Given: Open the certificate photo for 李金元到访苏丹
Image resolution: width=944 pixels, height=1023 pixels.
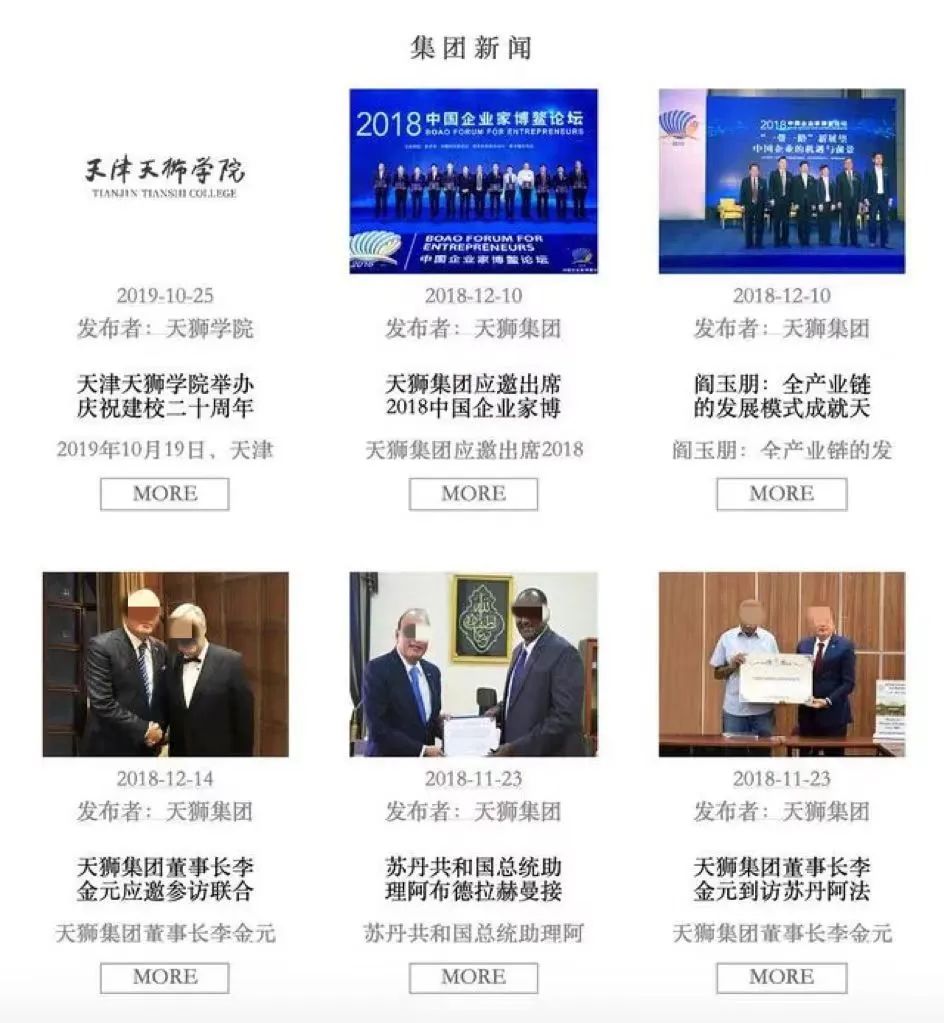Looking at the screenshot, I should [781, 664].
